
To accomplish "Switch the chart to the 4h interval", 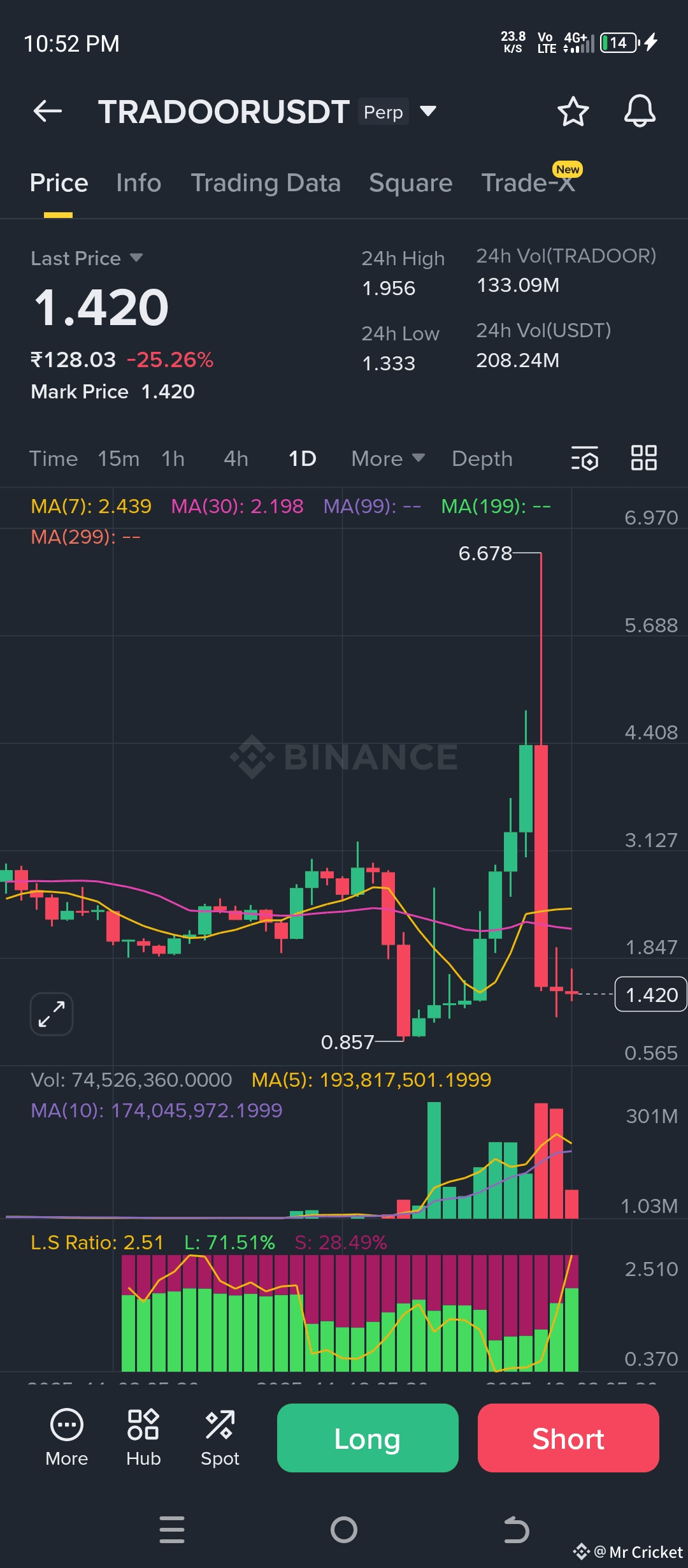I will click(x=236, y=458).
